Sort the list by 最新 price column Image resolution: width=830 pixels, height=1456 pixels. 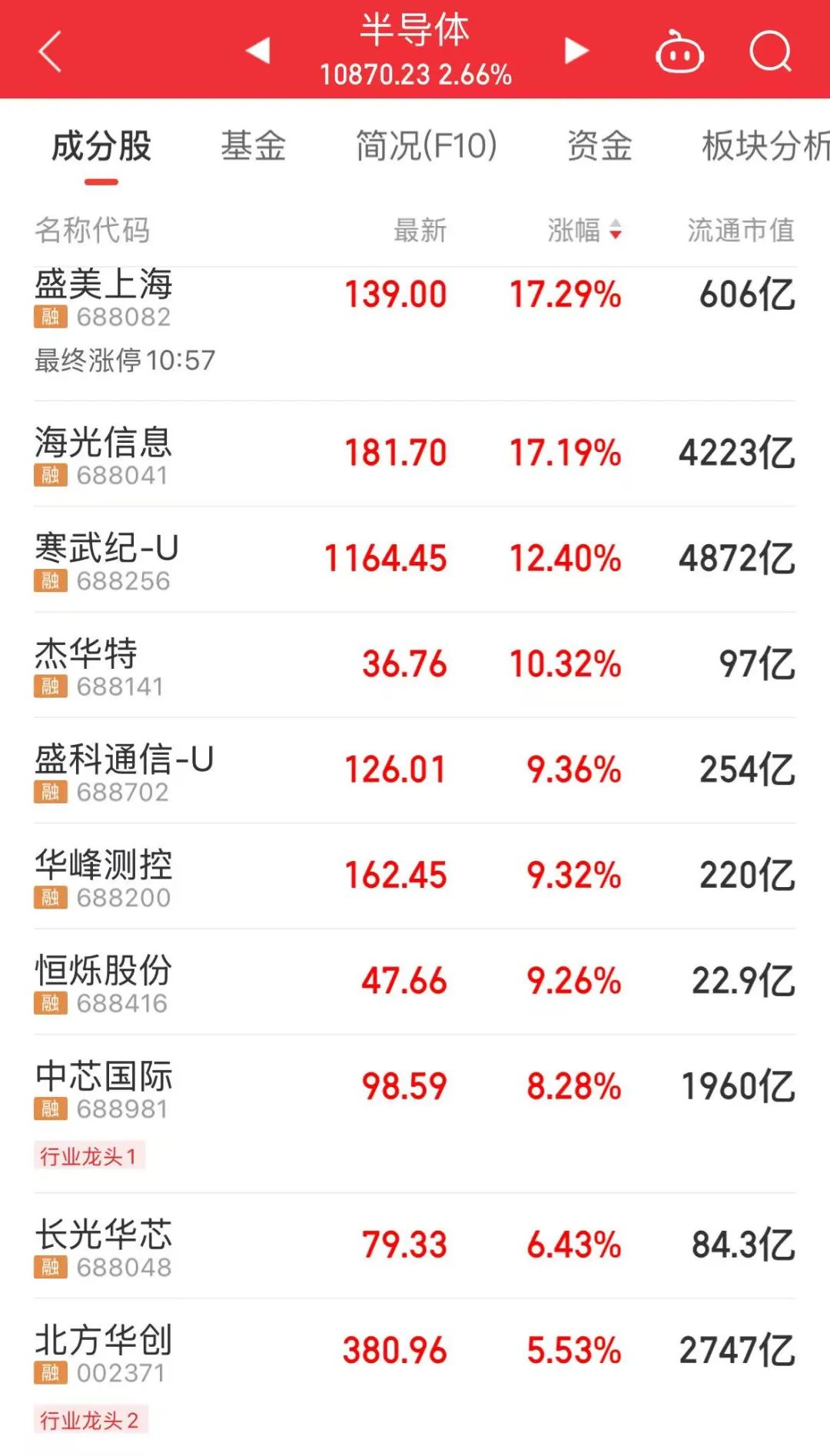click(420, 230)
